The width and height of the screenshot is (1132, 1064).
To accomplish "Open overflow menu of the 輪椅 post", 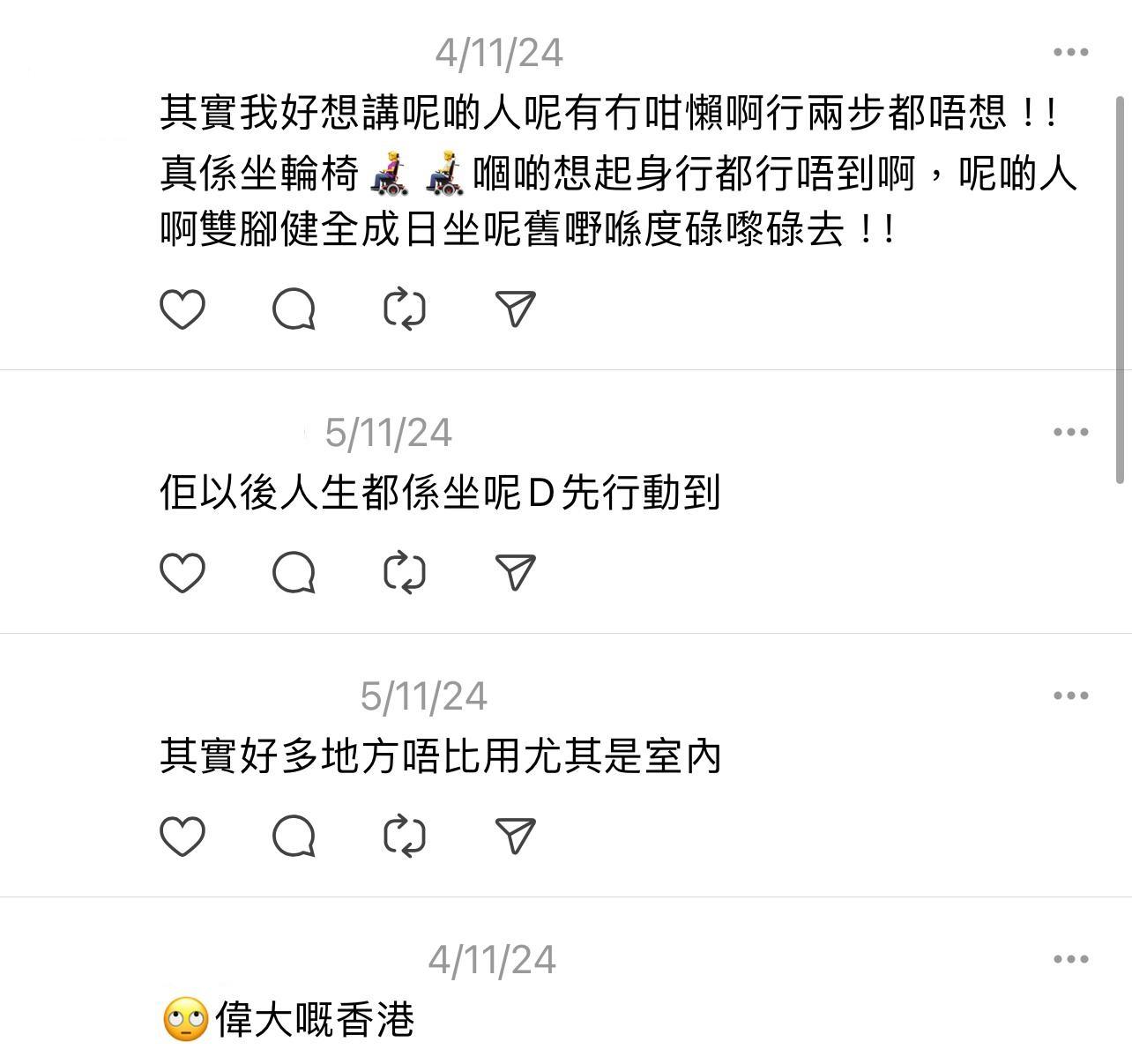I will (1070, 52).
